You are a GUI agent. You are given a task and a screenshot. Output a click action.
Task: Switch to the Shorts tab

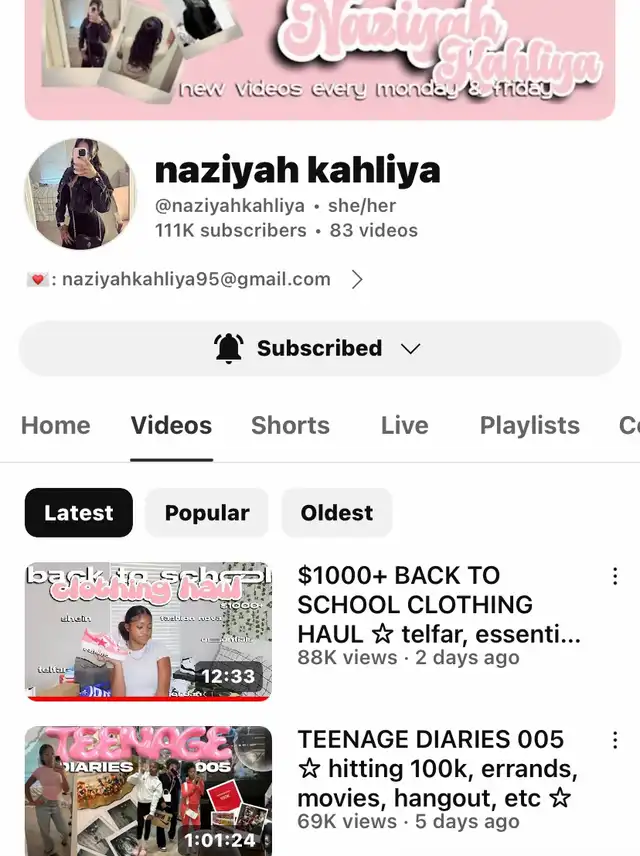coord(290,425)
